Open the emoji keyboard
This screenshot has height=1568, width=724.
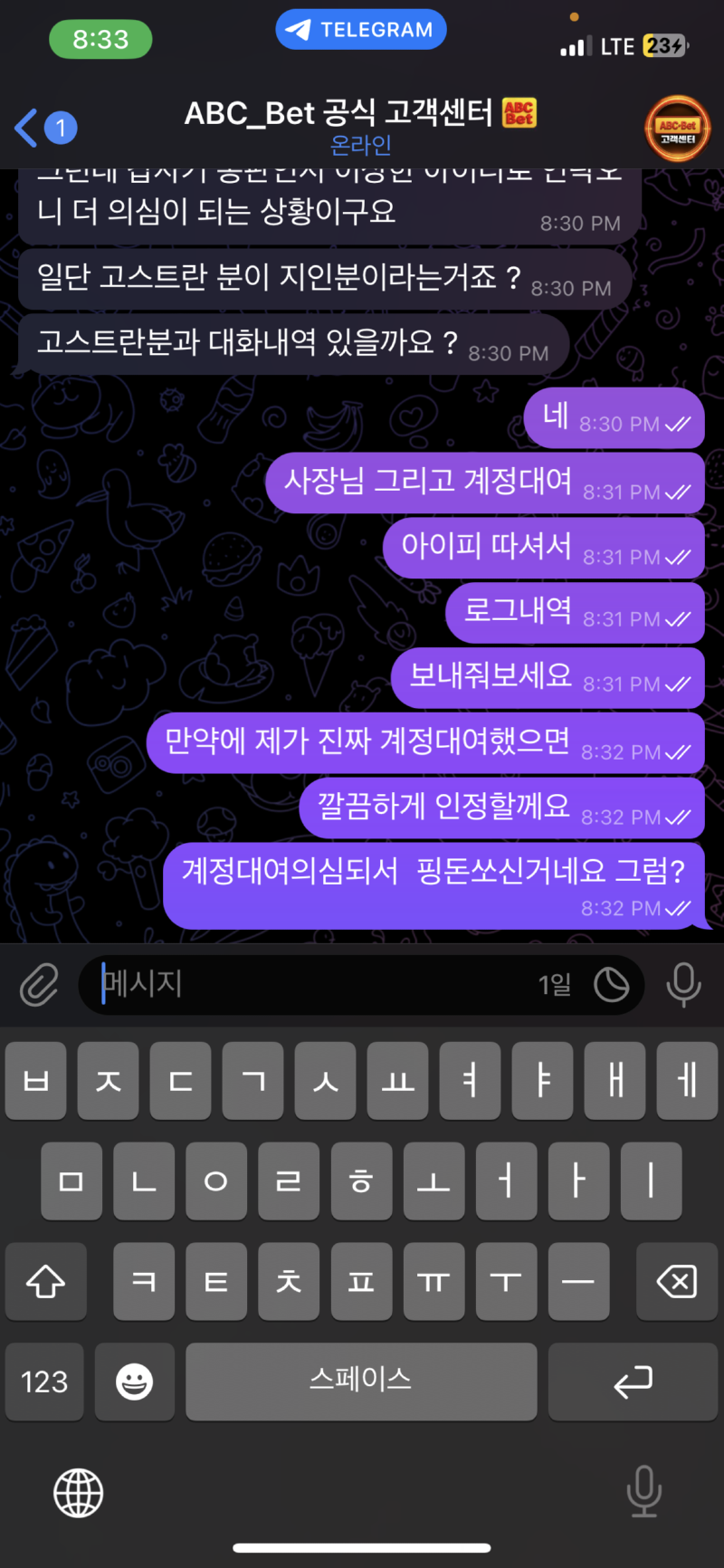tap(134, 1382)
